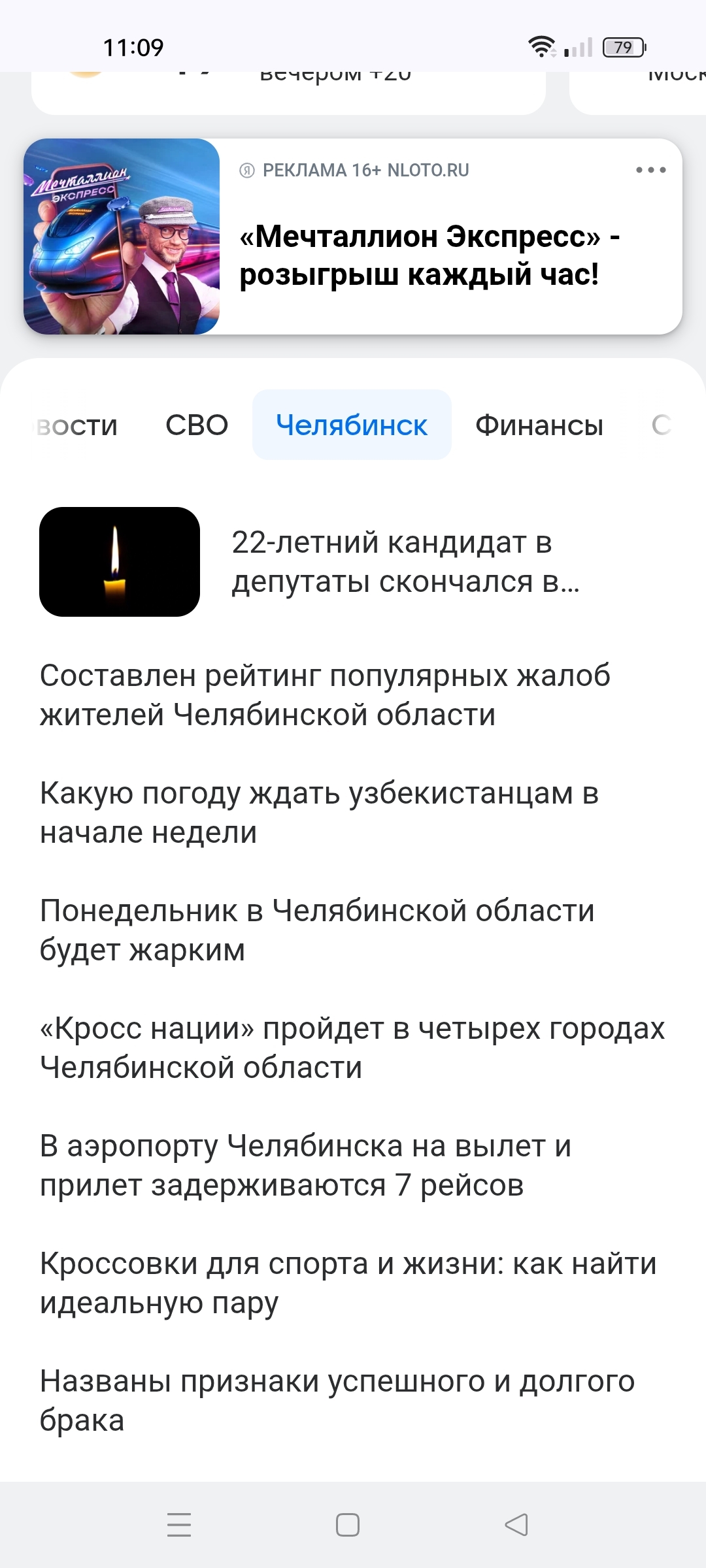
Task: Open the weather news for узбекистанцам
Action: pos(319,812)
